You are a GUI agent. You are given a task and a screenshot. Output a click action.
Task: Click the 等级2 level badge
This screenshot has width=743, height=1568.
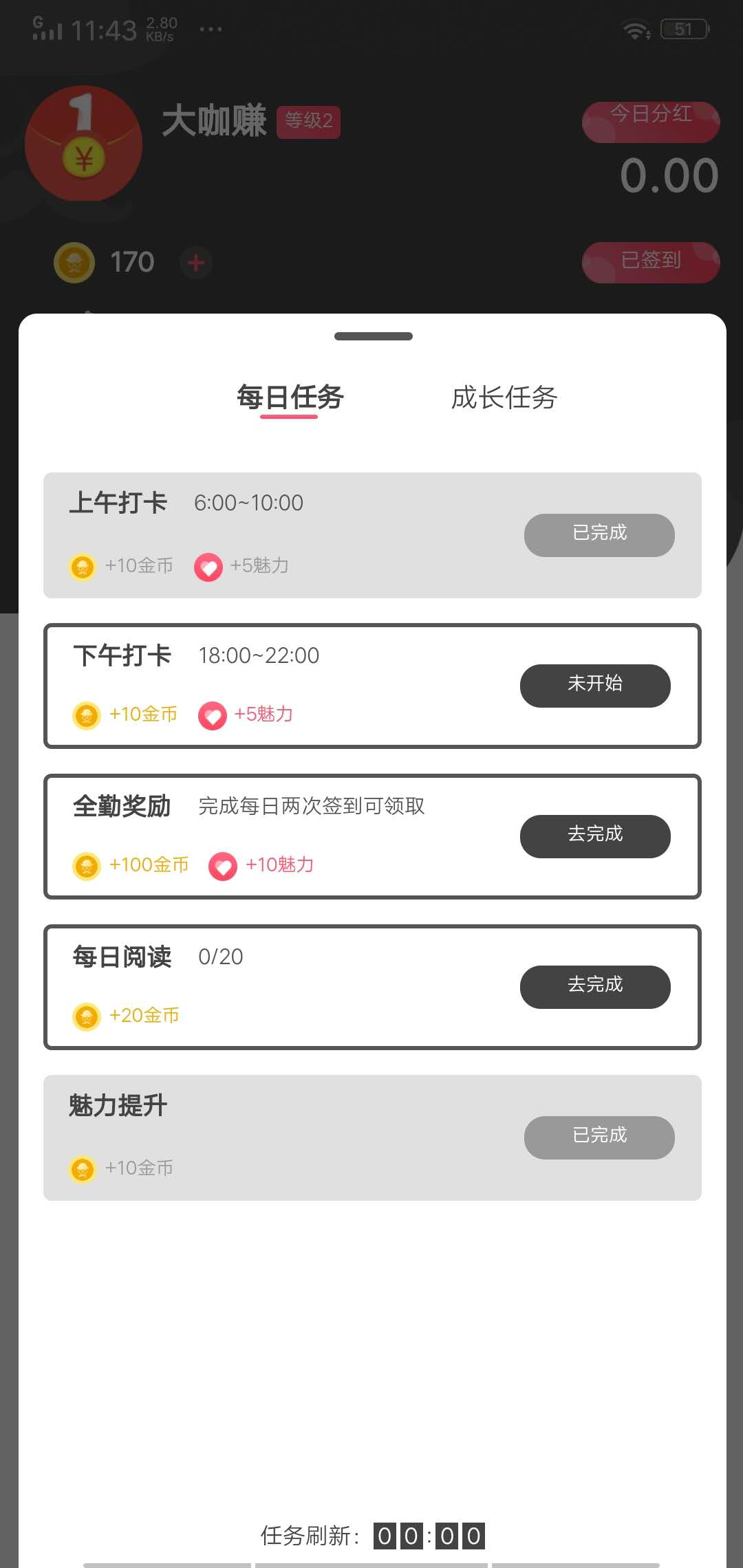(308, 121)
